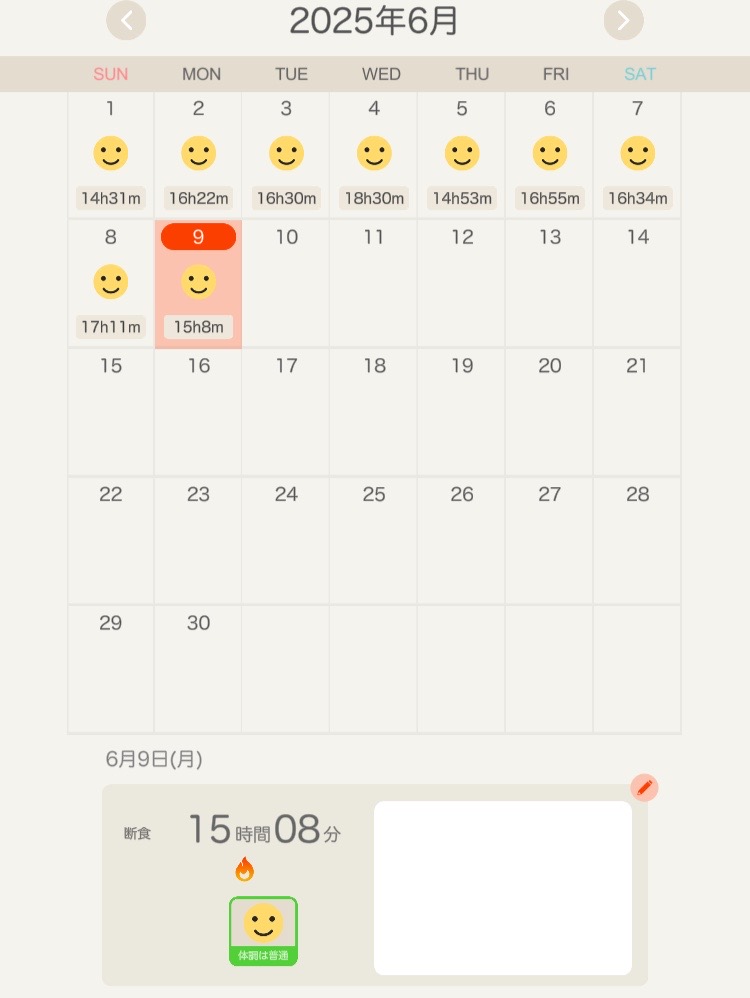Viewport: 750px width, 998px height.
Task: Open June 4 with 18h30m fast
Action: (374, 155)
